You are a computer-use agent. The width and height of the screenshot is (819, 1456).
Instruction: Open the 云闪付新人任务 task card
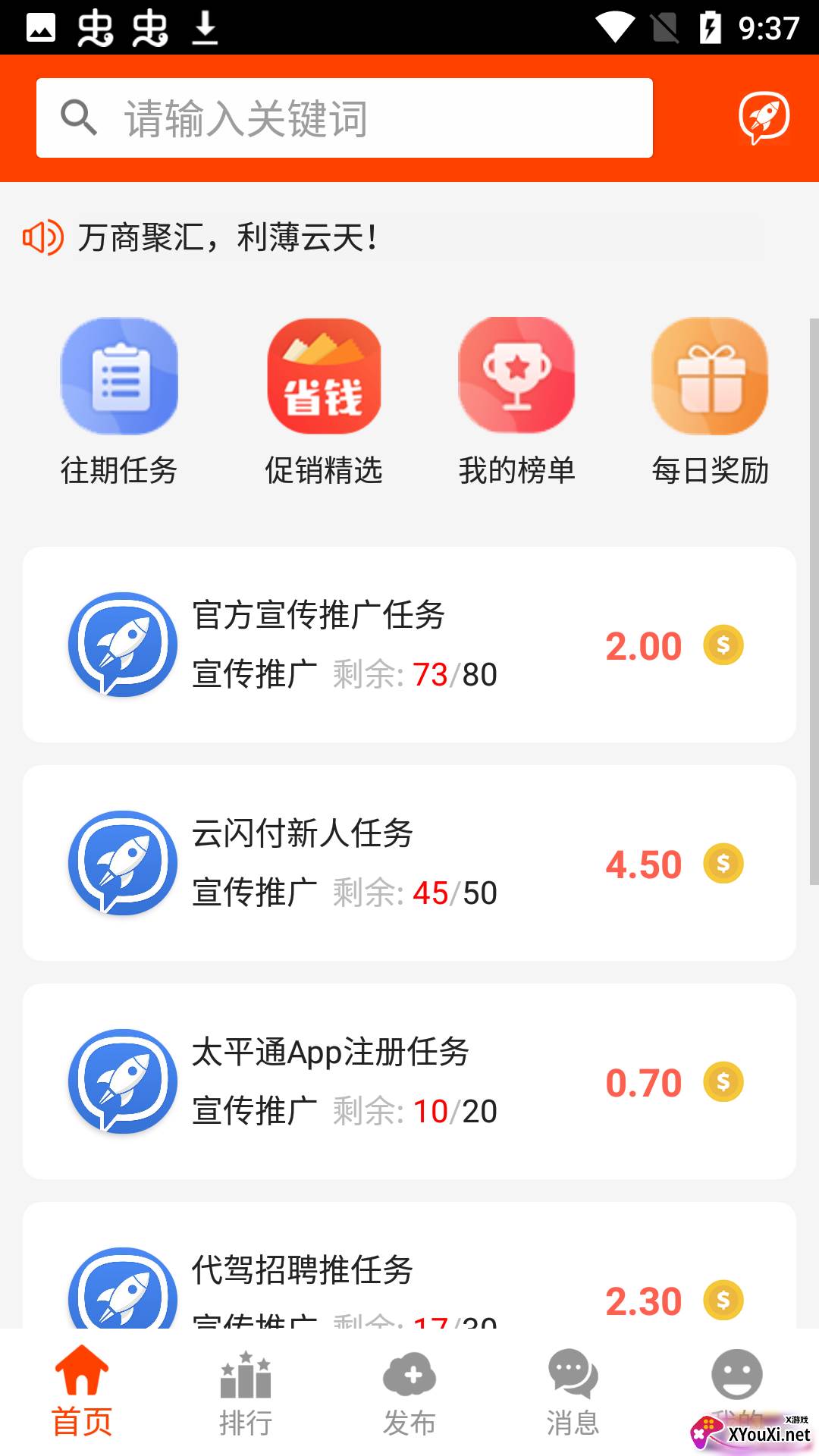[x=409, y=863]
